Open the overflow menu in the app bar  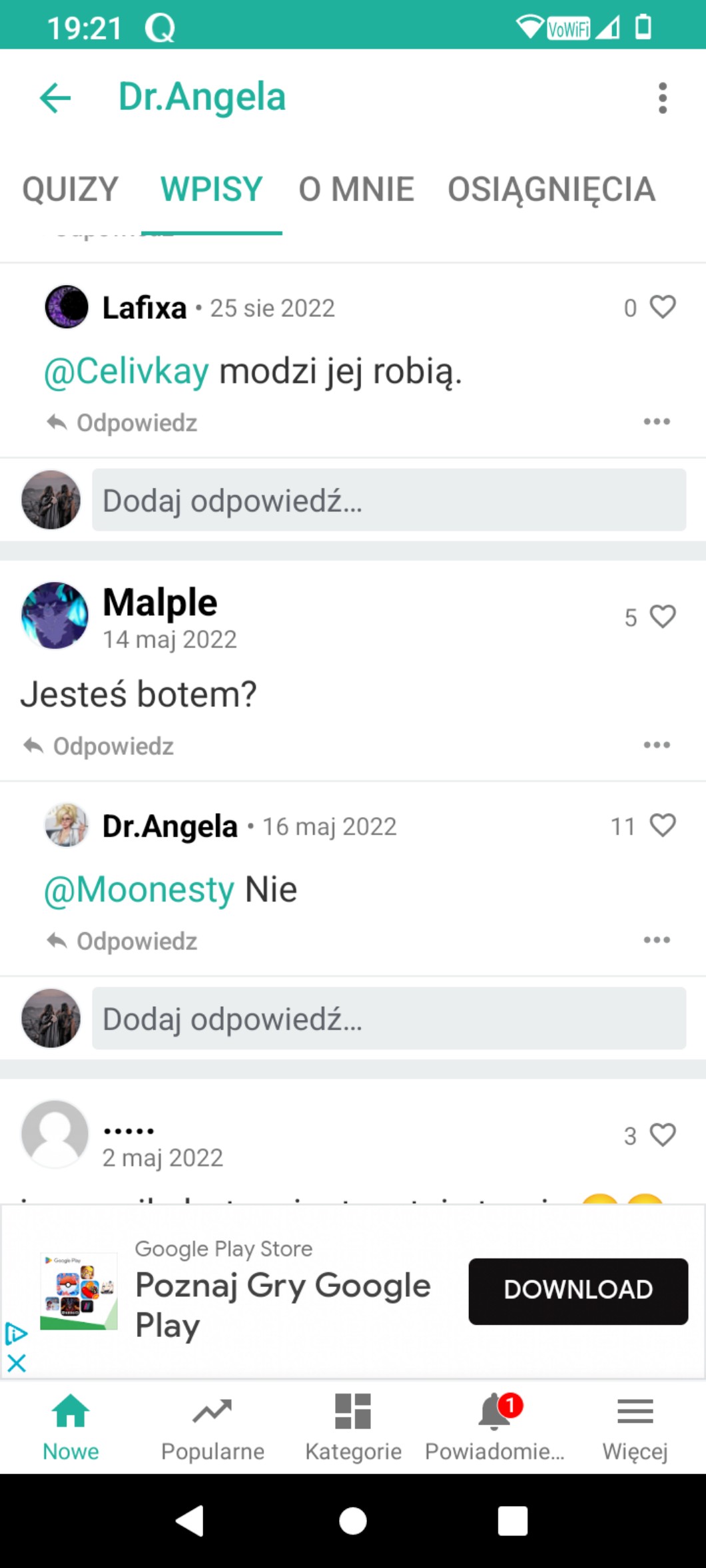(662, 99)
